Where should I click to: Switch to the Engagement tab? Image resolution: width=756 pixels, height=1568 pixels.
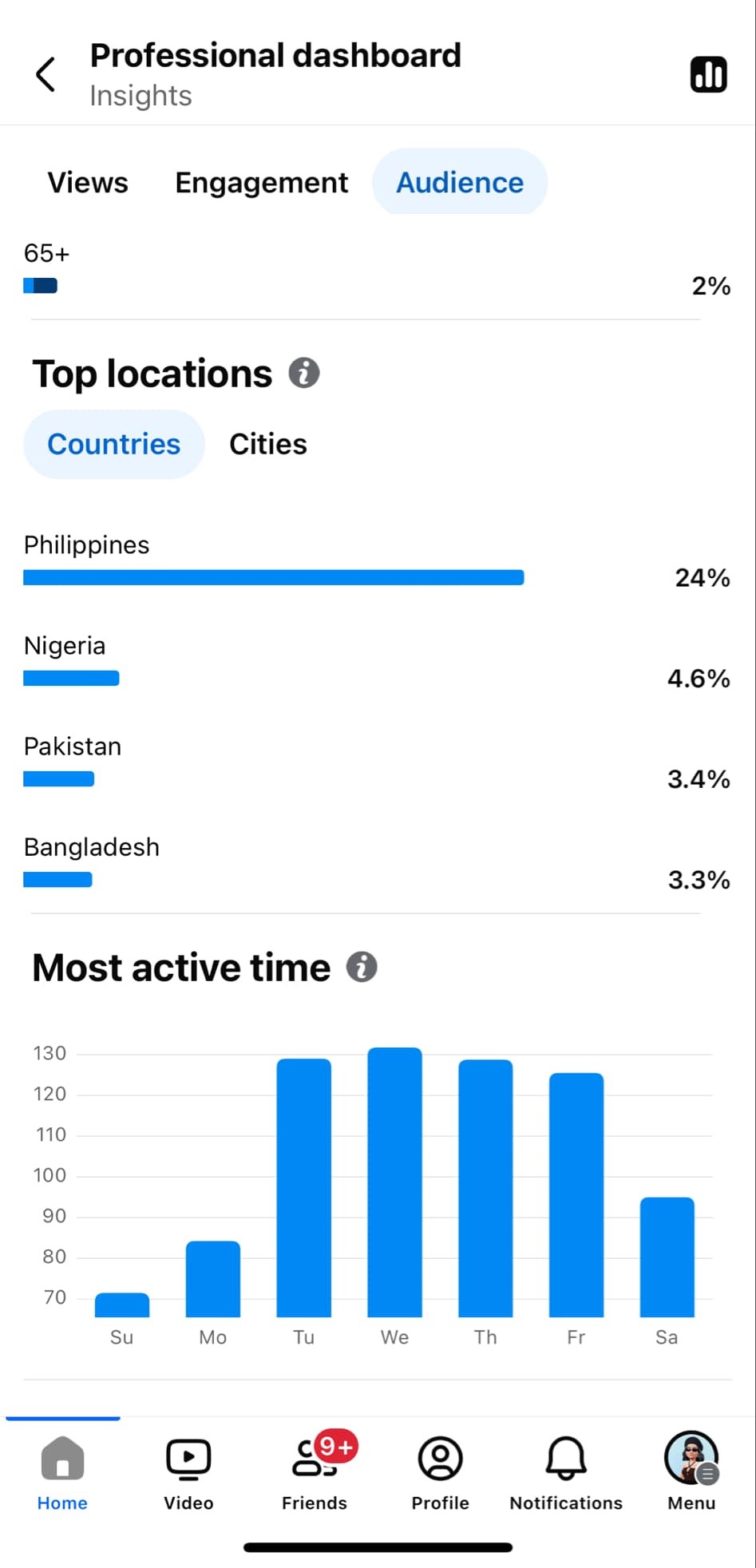[261, 183]
